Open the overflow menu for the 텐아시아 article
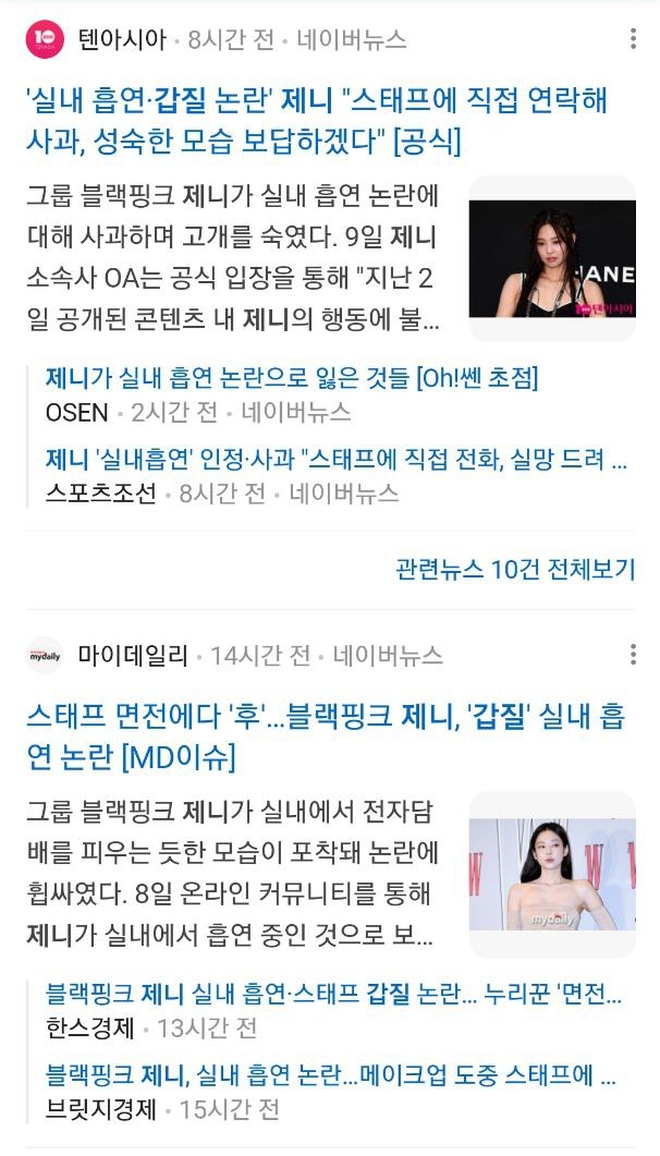The width and height of the screenshot is (660, 1156). point(633,39)
